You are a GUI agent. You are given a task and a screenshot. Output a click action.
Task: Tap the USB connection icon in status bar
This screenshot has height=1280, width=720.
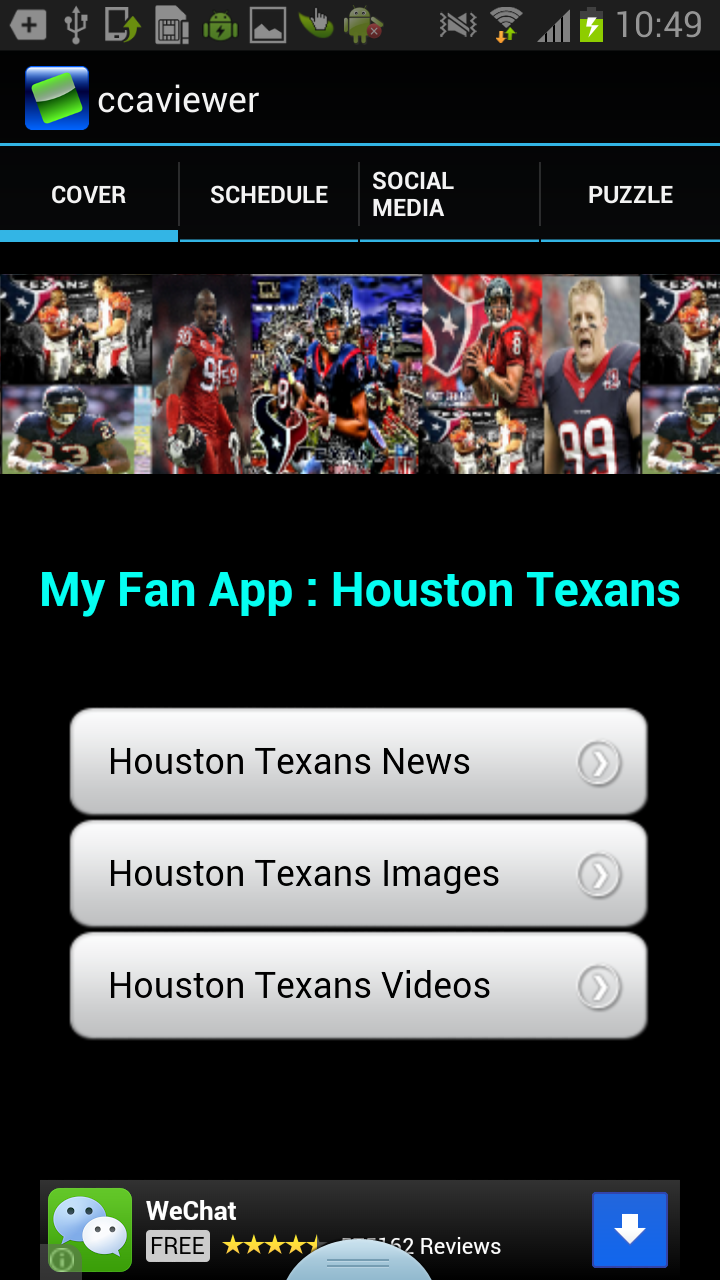click(76, 24)
